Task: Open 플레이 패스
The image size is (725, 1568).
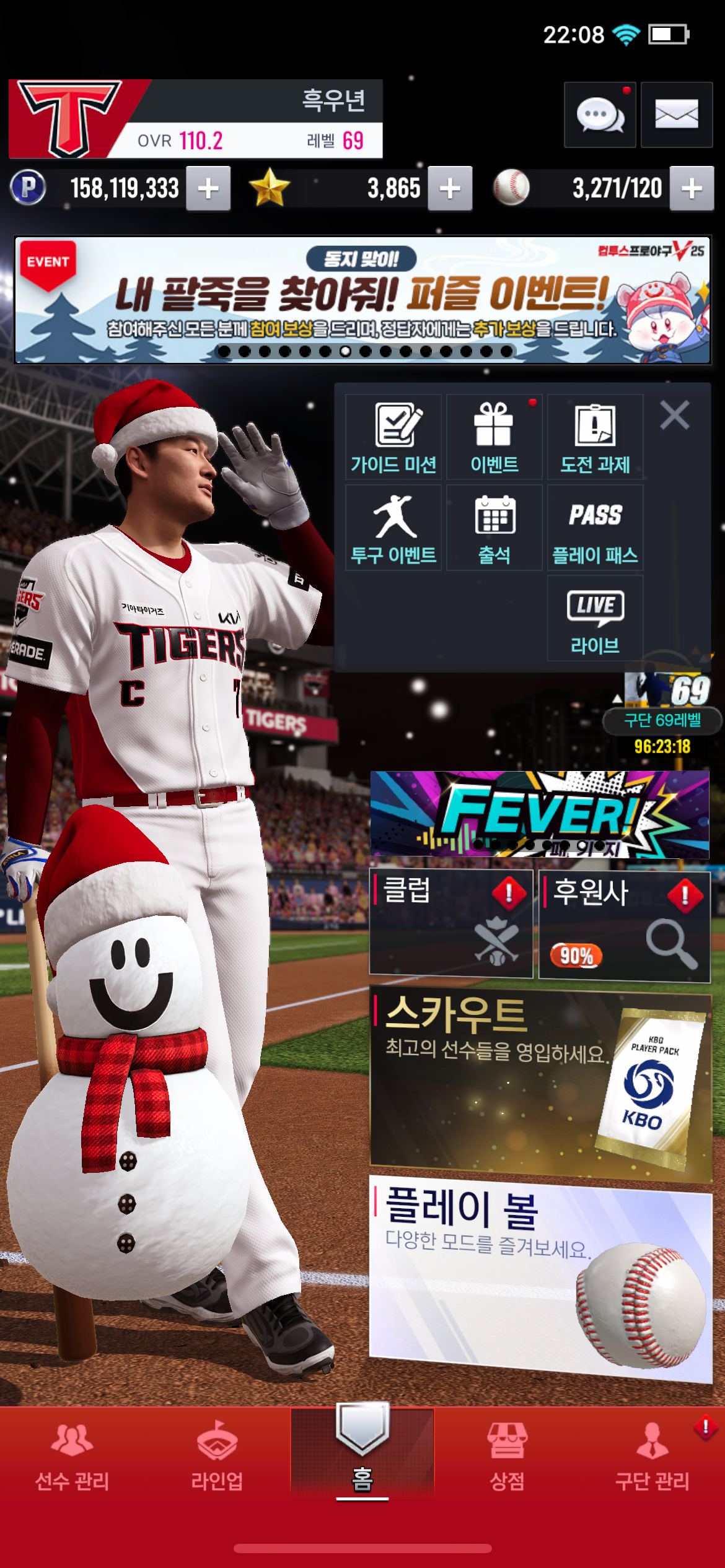Action: tap(595, 528)
